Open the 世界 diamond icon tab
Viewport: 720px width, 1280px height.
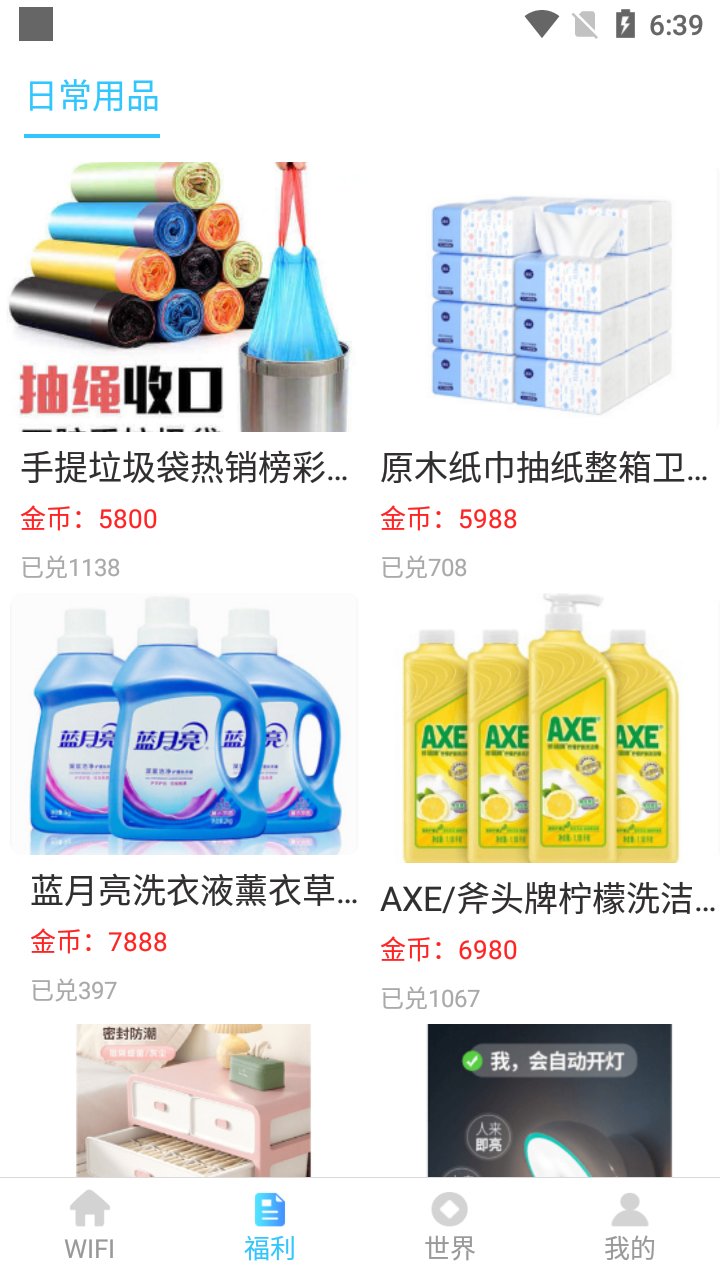click(x=449, y=1210)
